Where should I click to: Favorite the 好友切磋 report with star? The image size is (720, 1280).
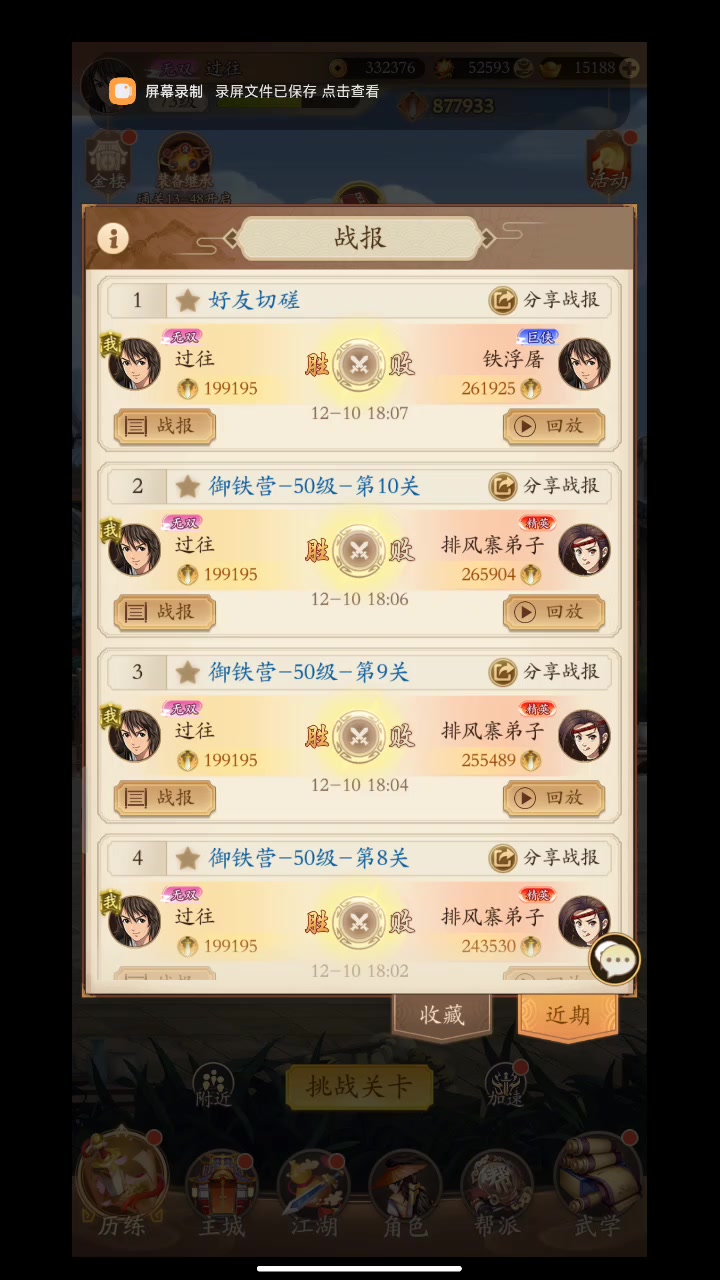[187, 300]
